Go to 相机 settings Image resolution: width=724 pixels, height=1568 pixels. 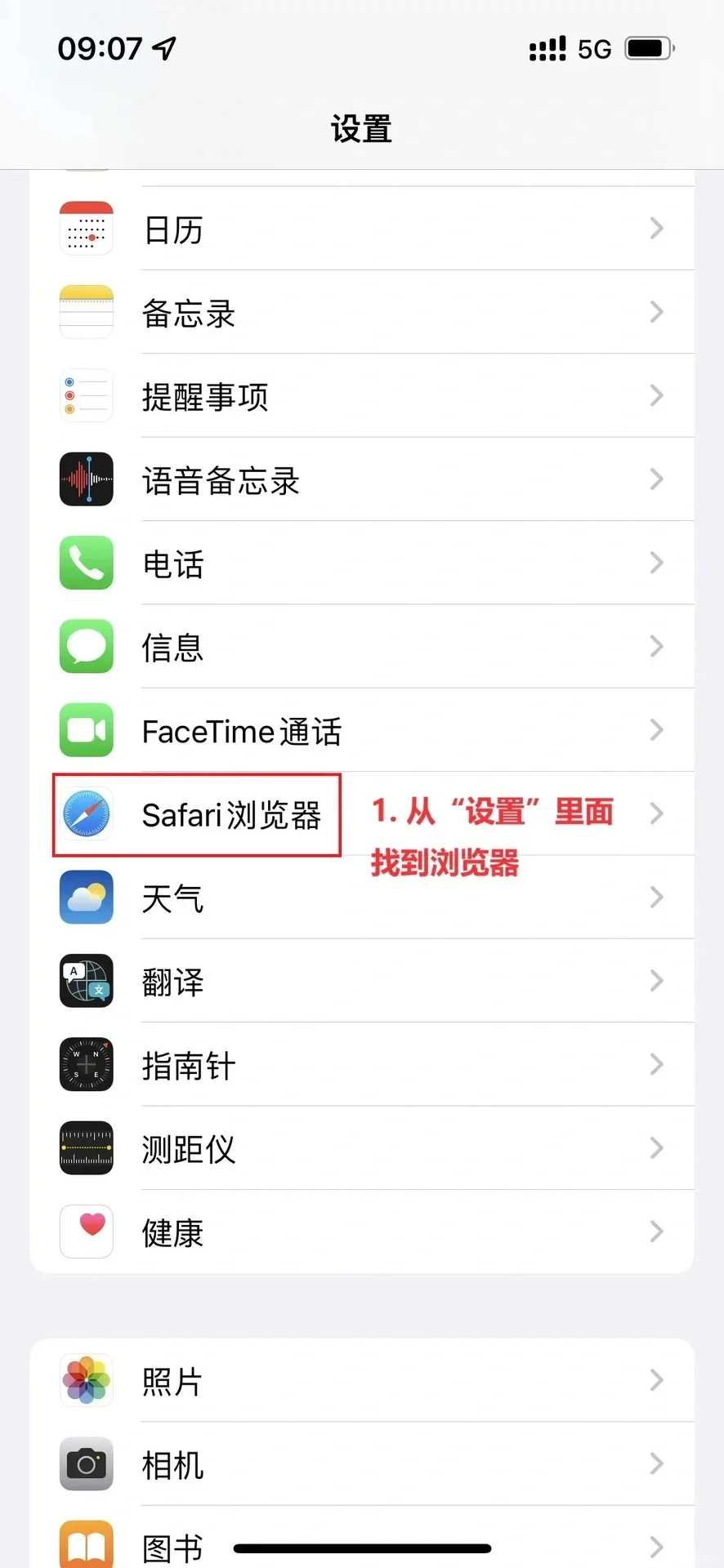coord(362,1463)
